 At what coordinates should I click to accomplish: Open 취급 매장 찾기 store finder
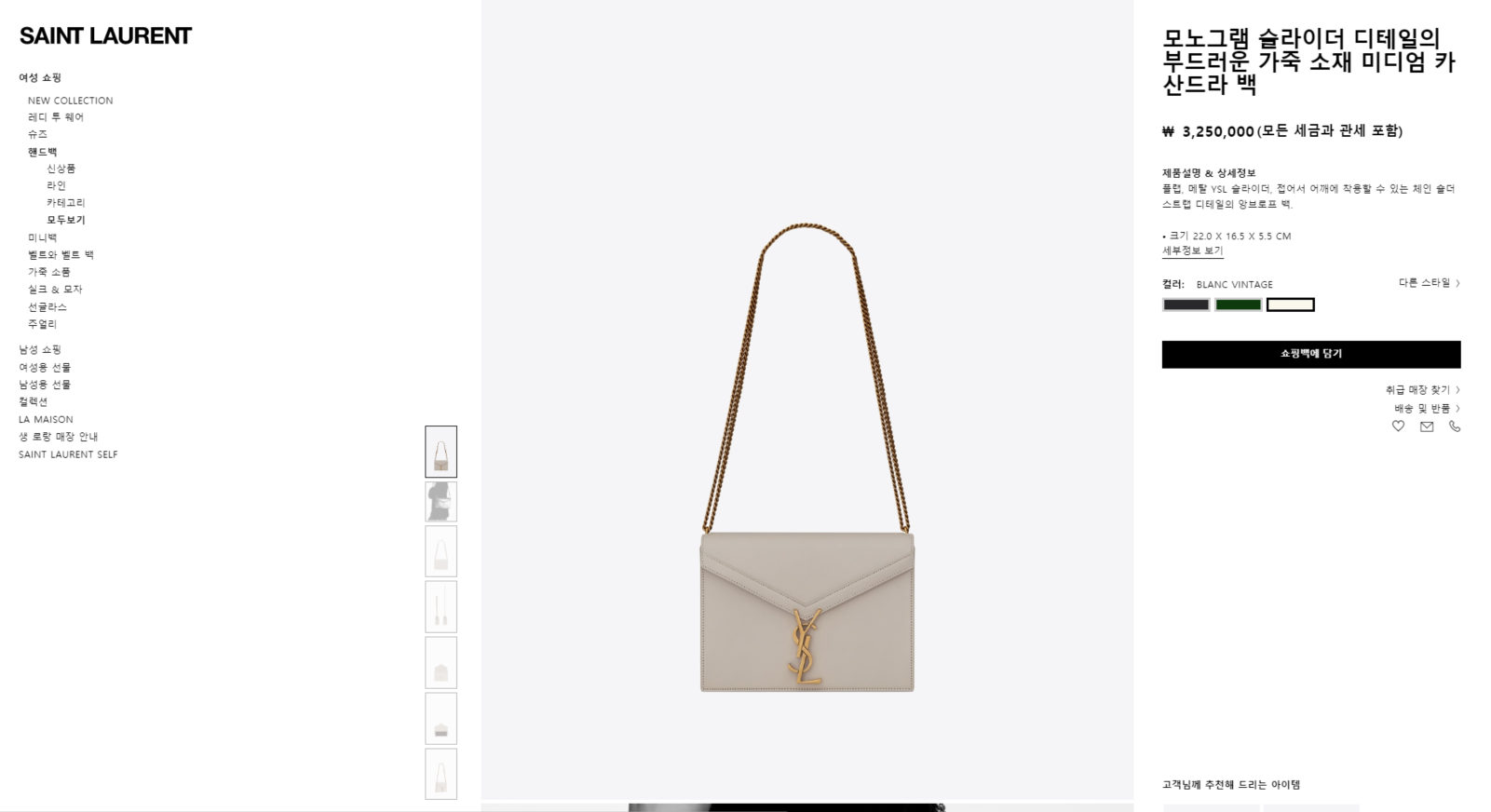1421,390
